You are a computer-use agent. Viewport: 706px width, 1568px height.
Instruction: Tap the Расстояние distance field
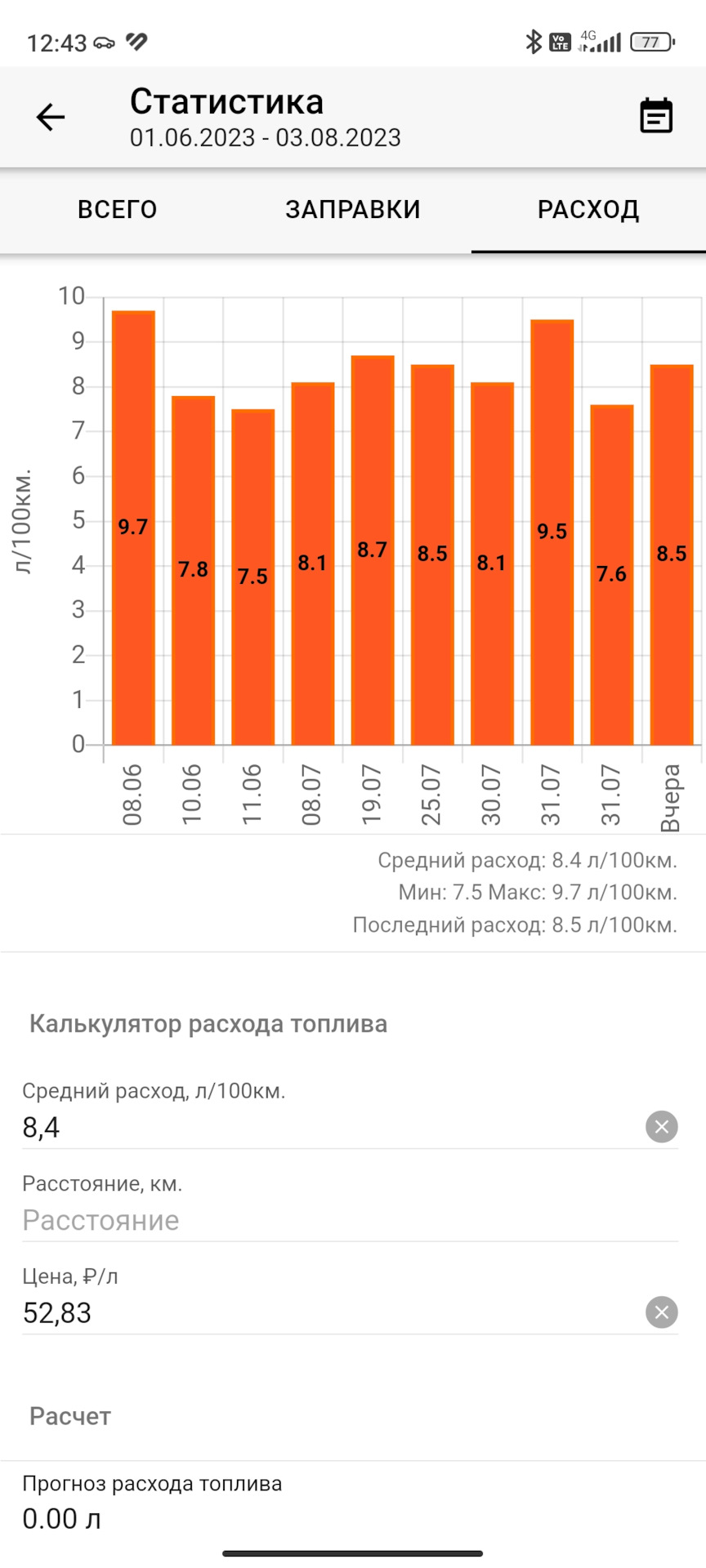[x=350, y=1220]
